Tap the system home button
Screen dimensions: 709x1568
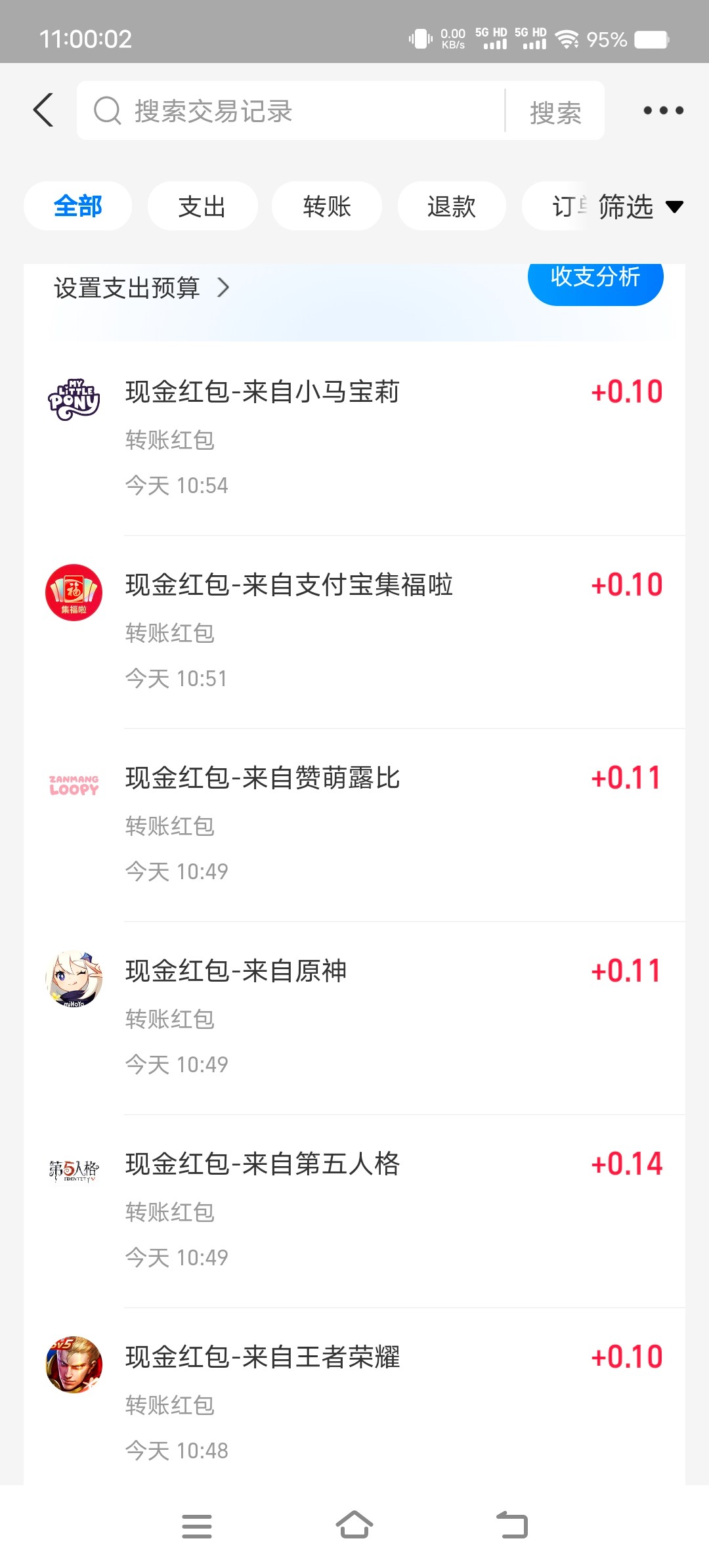(x=354, y=1525)
